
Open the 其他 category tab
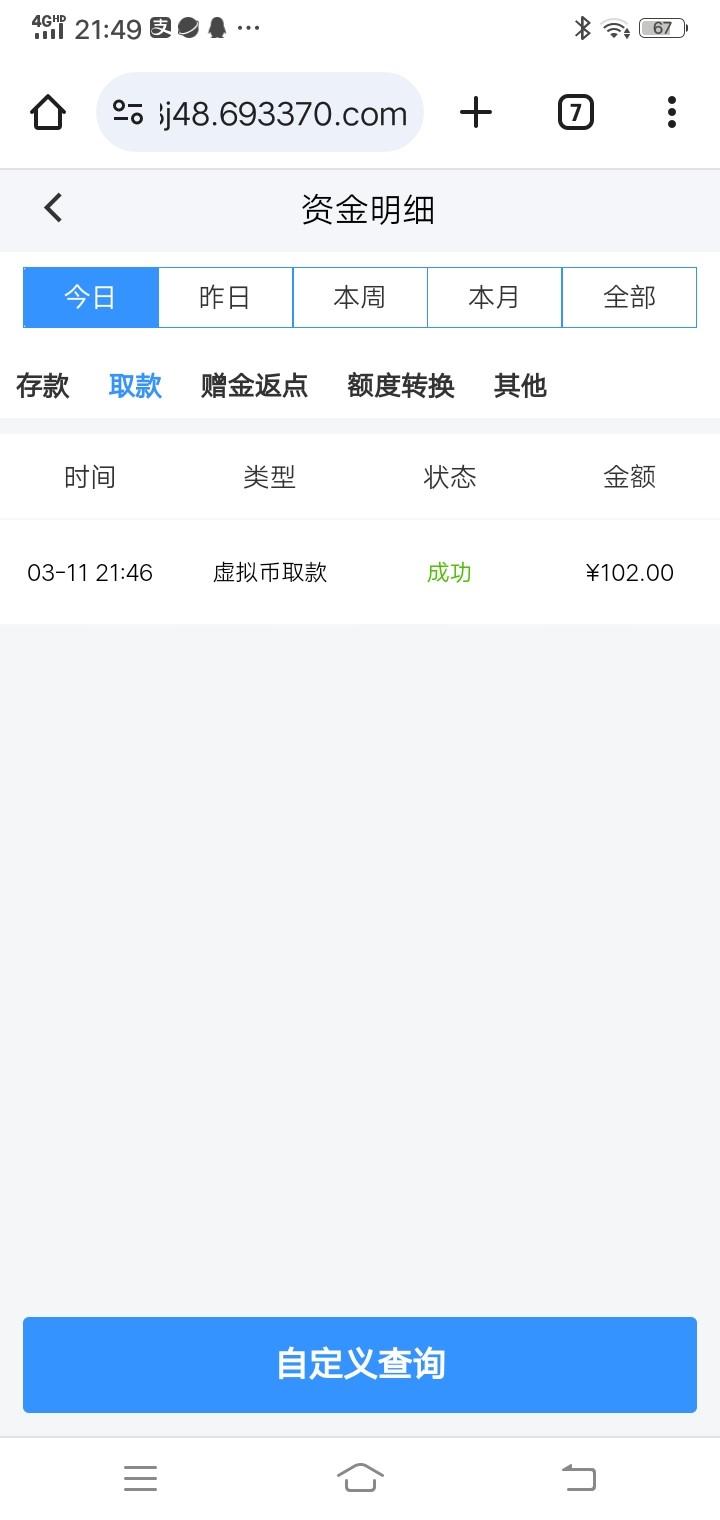[520, 385]
